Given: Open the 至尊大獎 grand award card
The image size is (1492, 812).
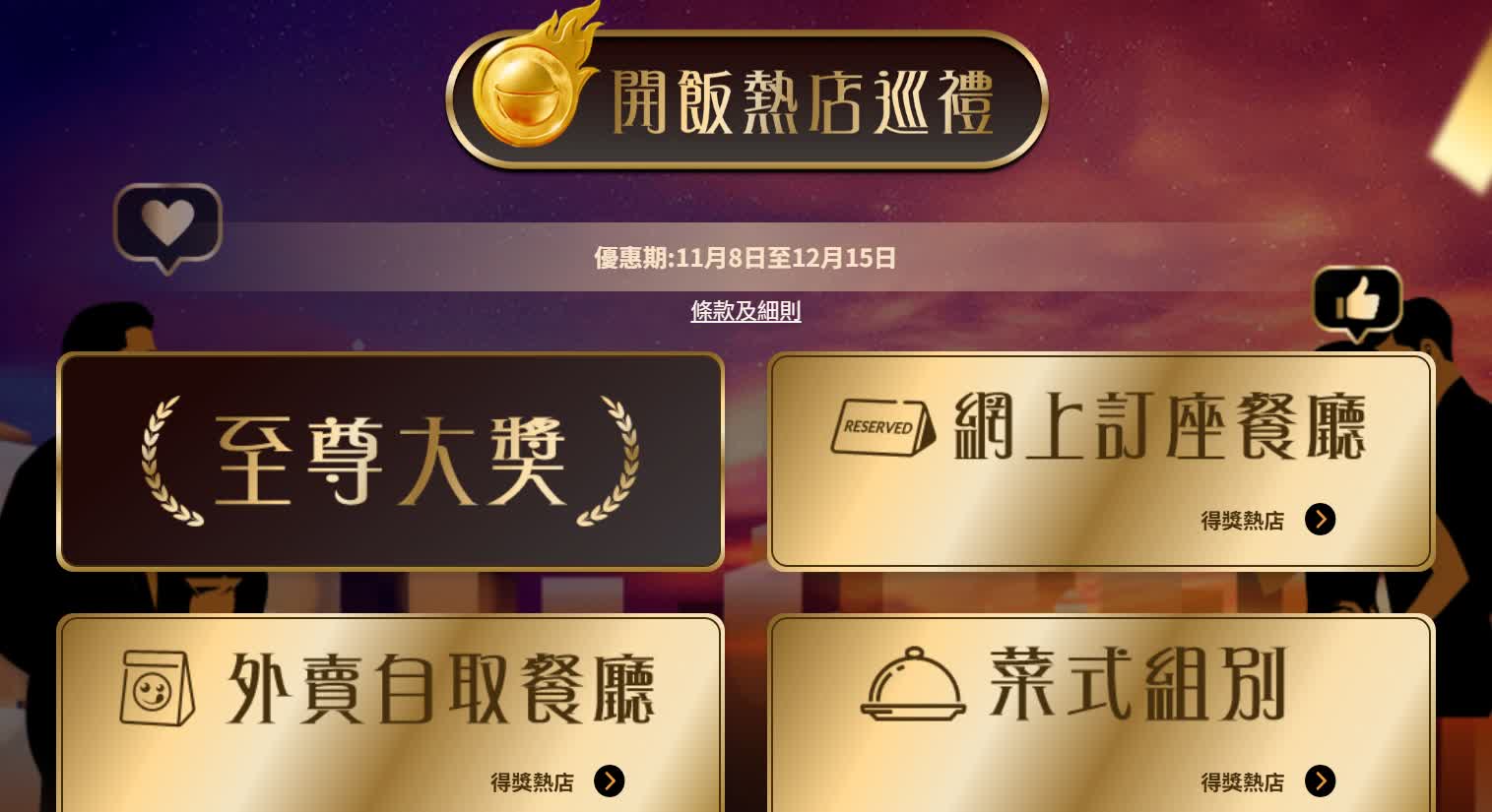Looking at the screenshot, I should pyautogui.click(x=391, y=462).
